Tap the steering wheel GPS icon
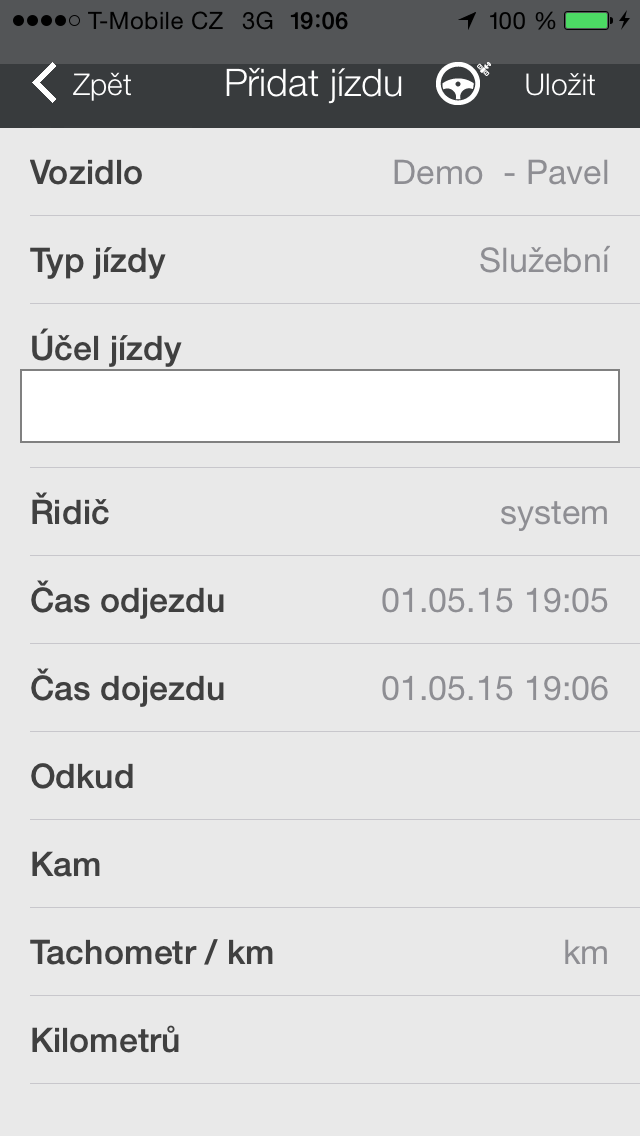This screenshot has height=1136, width=640. [x=462, y=84]
